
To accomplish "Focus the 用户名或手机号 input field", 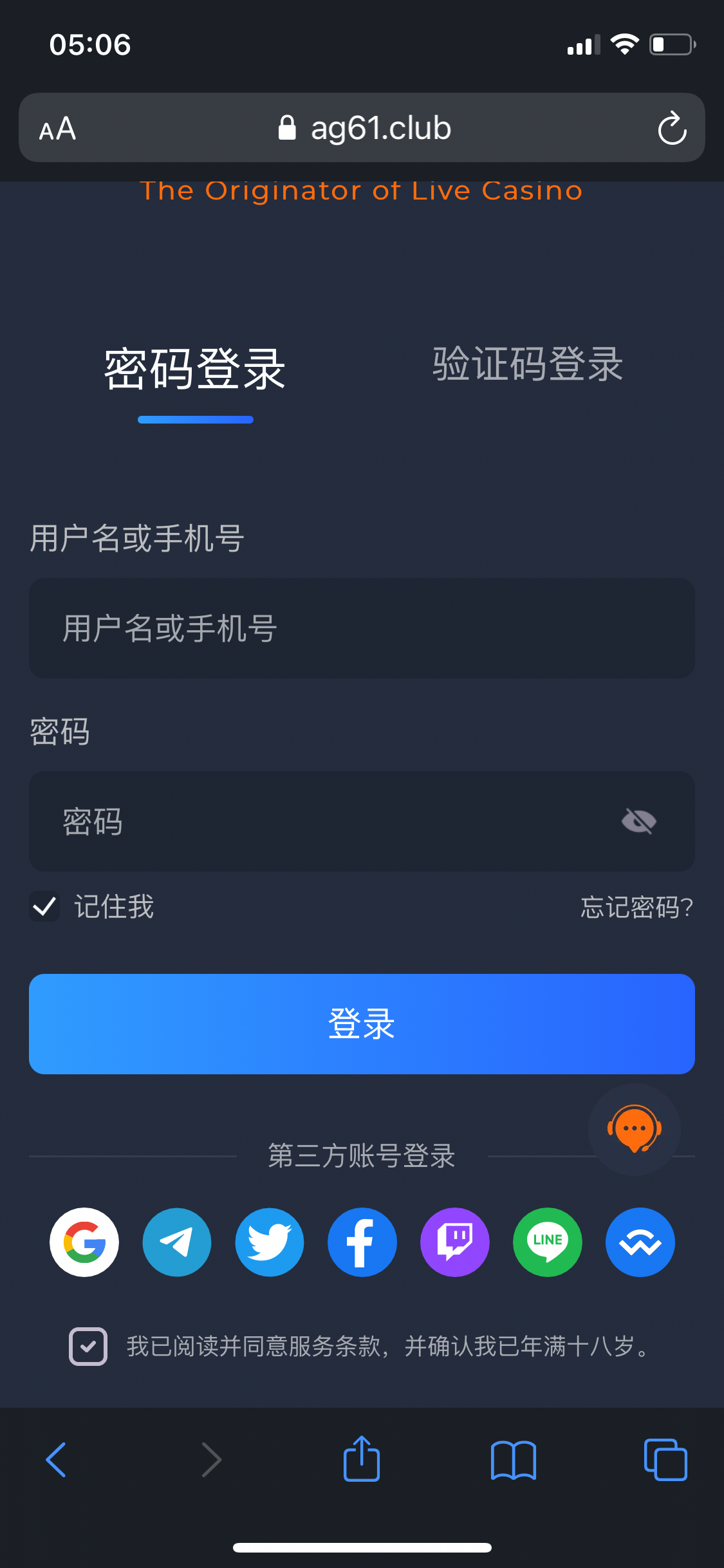I will [362, 628].
